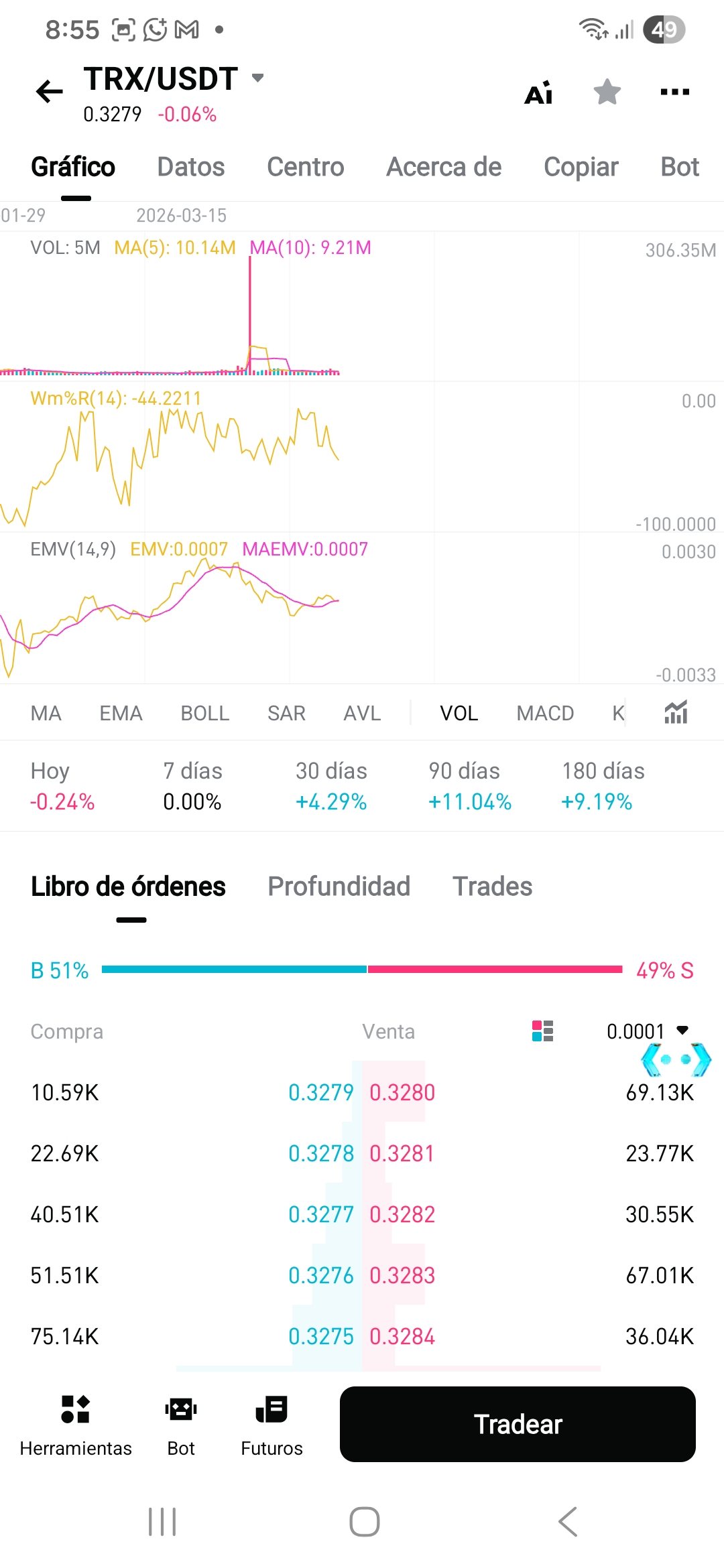The width and height of the screenshot is (724, 1568).
Task: Expand the TRX/USDT pair dropdown
Action: pyautogui.click(x=257, y=78)
